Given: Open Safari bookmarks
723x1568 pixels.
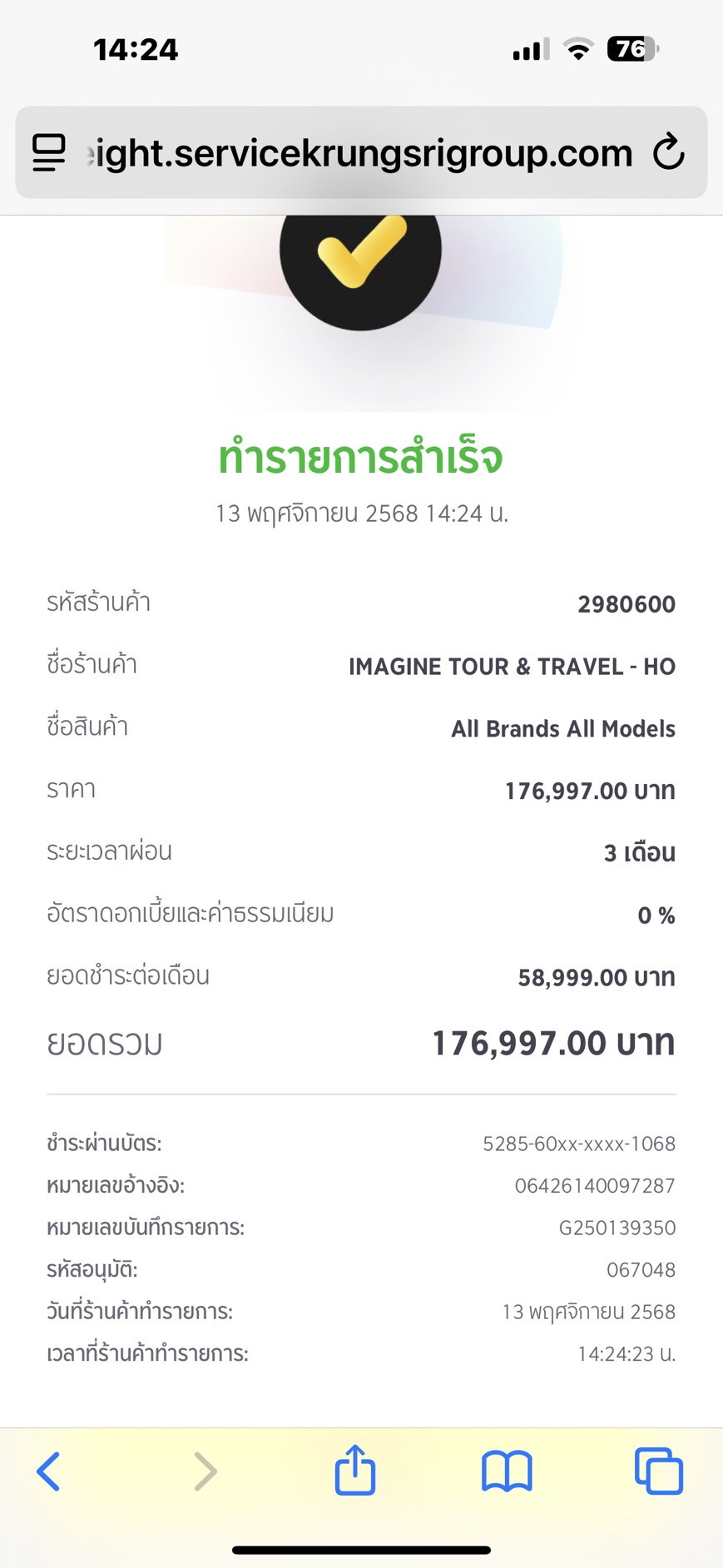Looking at the screenshot, I should [x=507, y=1471].
